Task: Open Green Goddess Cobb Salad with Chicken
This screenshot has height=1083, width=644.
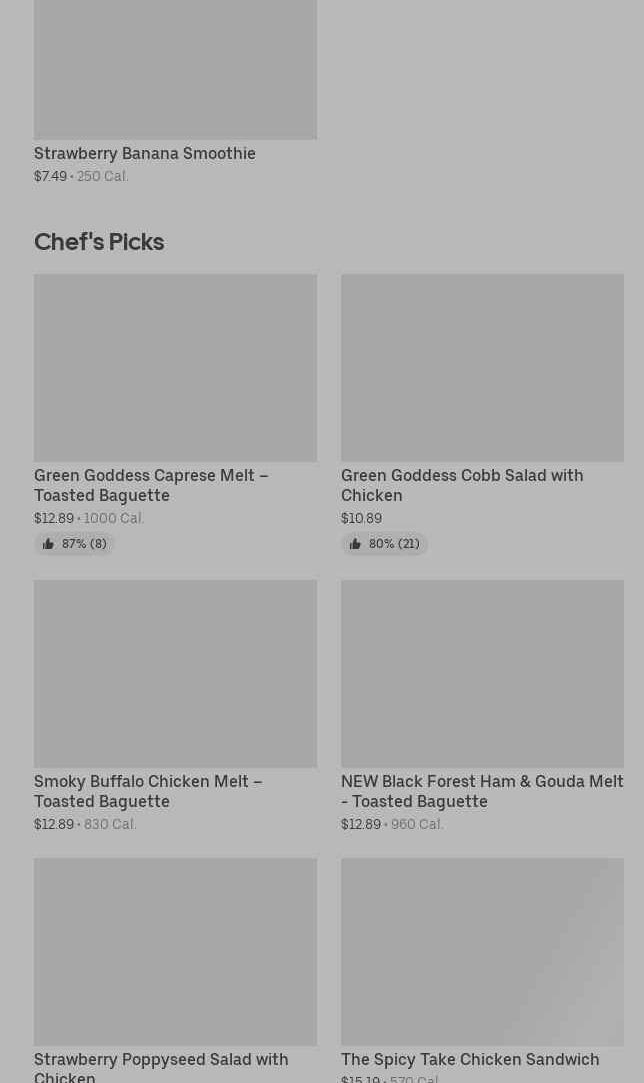Action: 482,368
